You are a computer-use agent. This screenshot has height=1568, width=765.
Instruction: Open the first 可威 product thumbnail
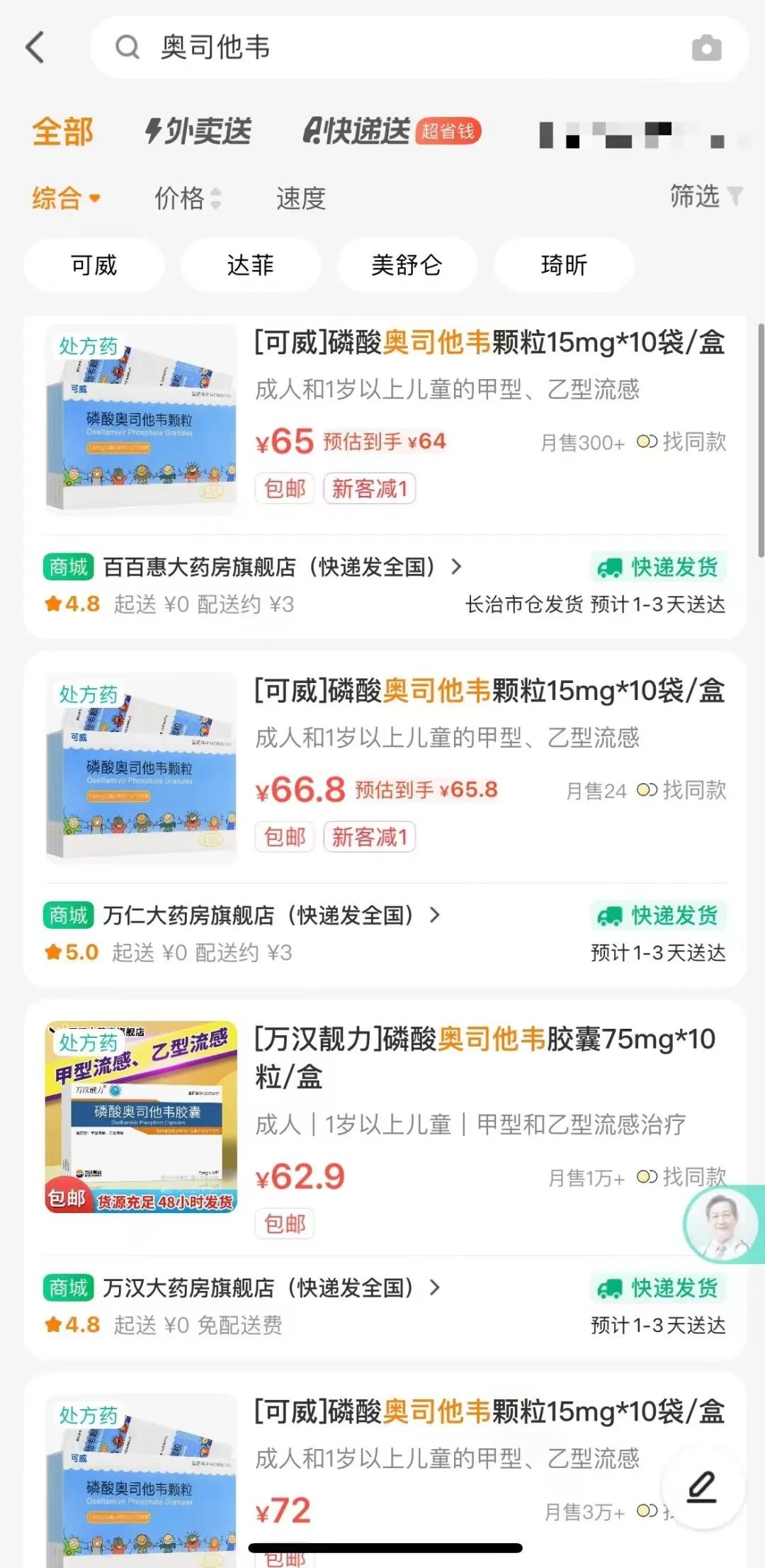click(142, 422)
